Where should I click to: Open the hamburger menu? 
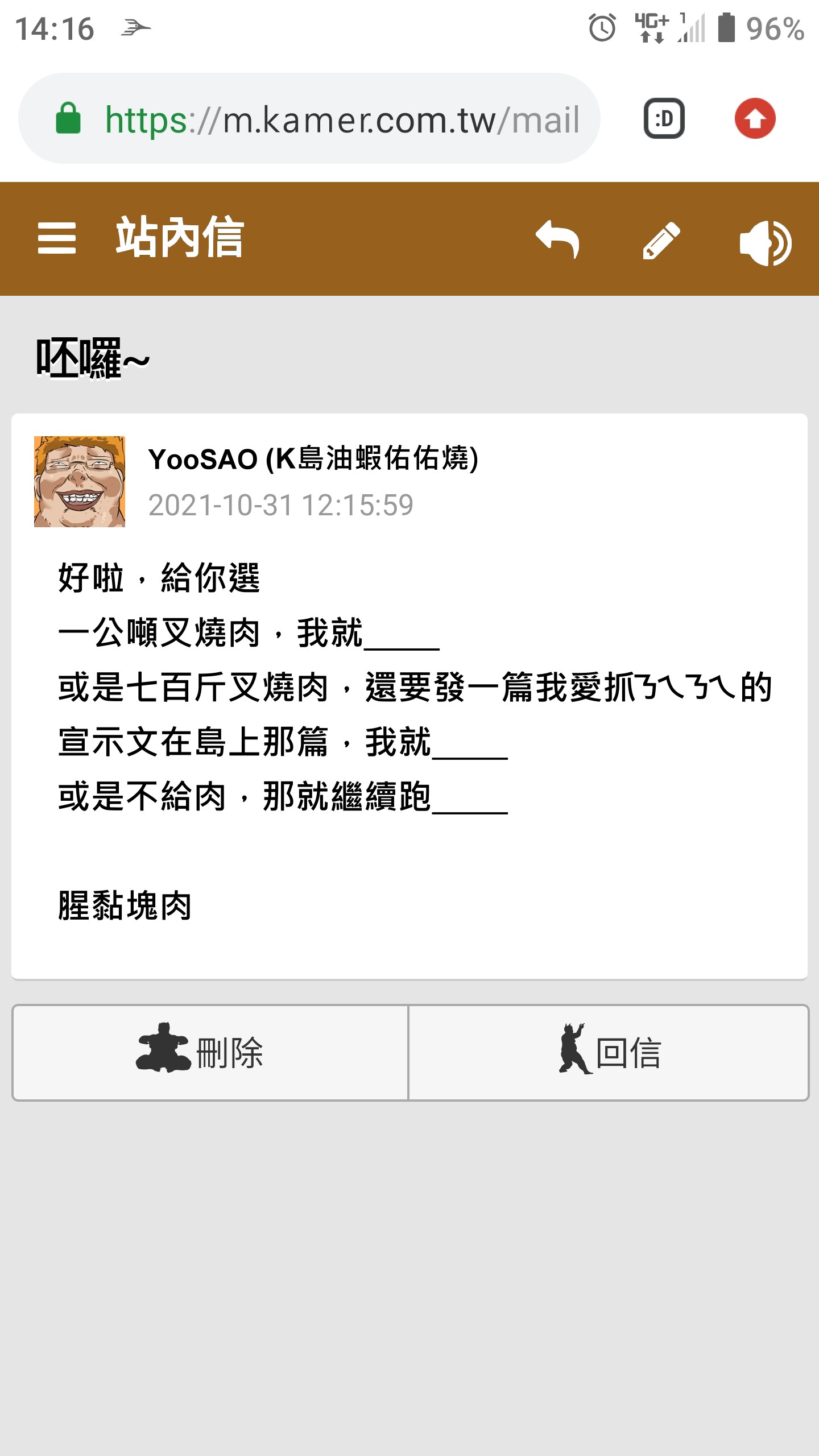tap(56, 238)
